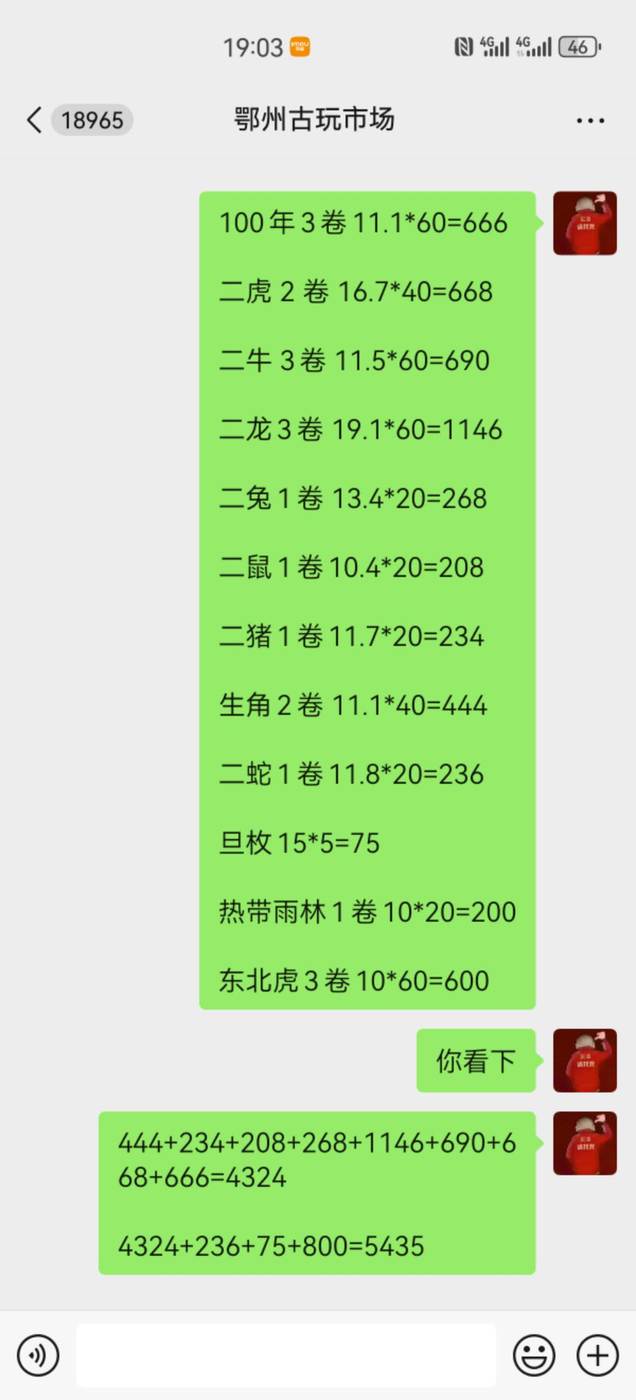Screen dimensions: 636x1400
Task: Tap the message text field
Action: [286, 1356]
